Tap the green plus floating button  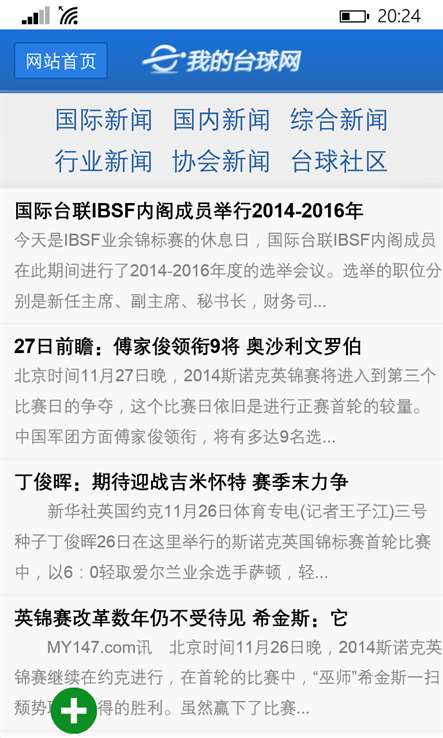(73, 711)
